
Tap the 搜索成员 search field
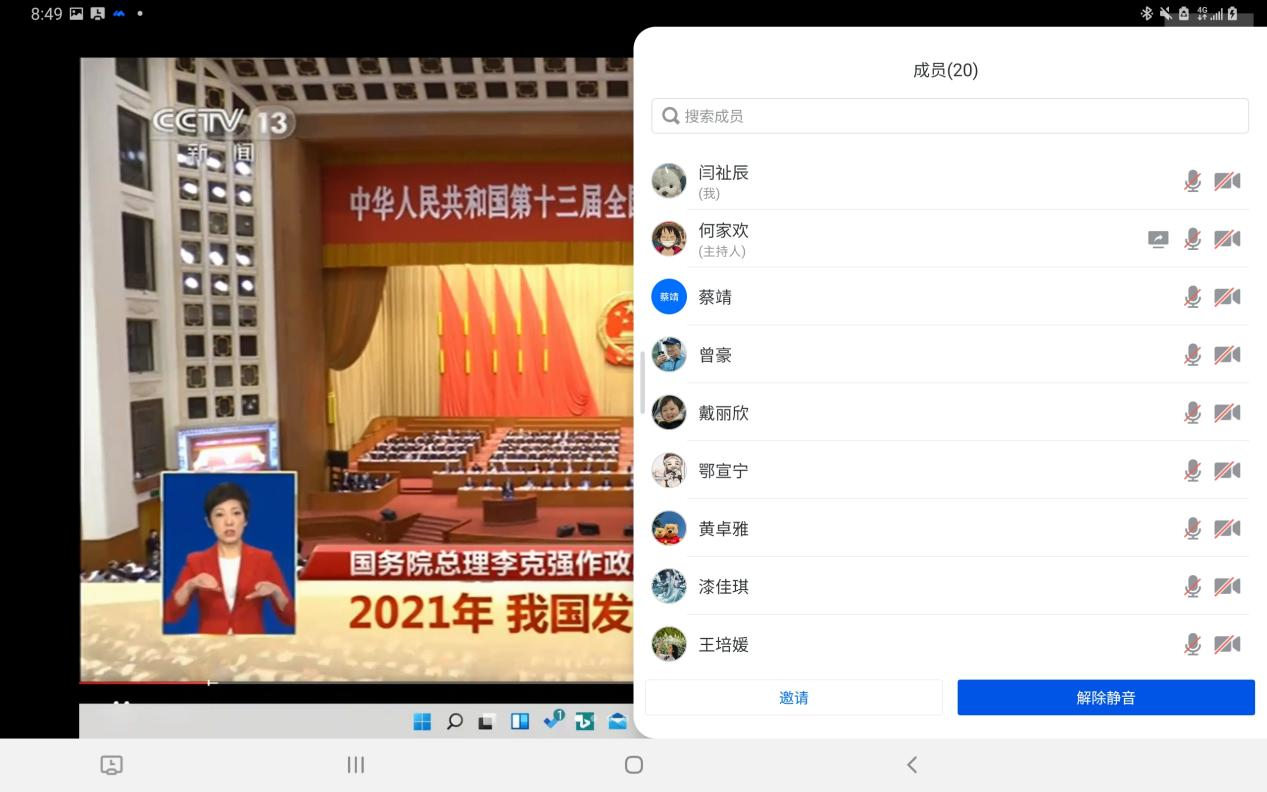(x=950, y=116)
